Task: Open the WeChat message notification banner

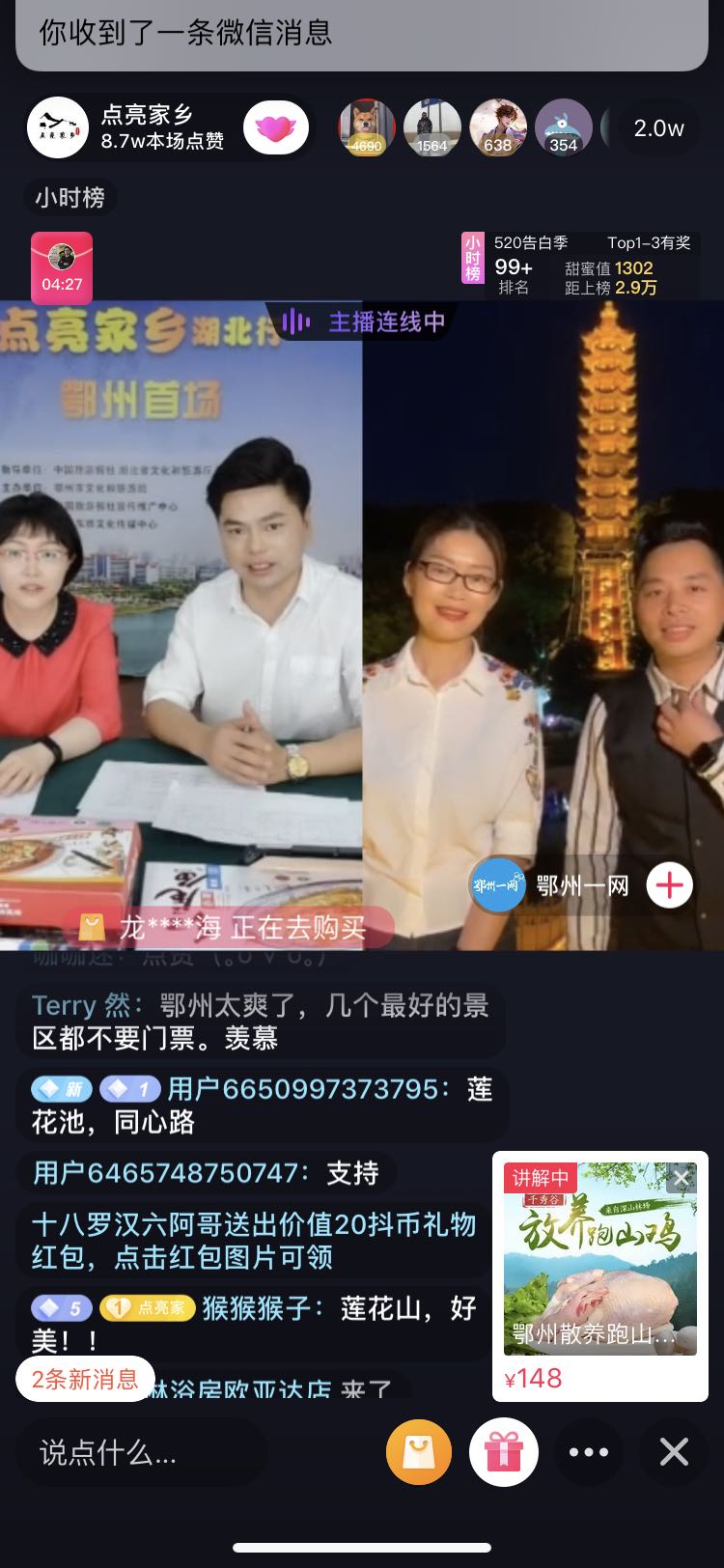Action: pos(362,34)
